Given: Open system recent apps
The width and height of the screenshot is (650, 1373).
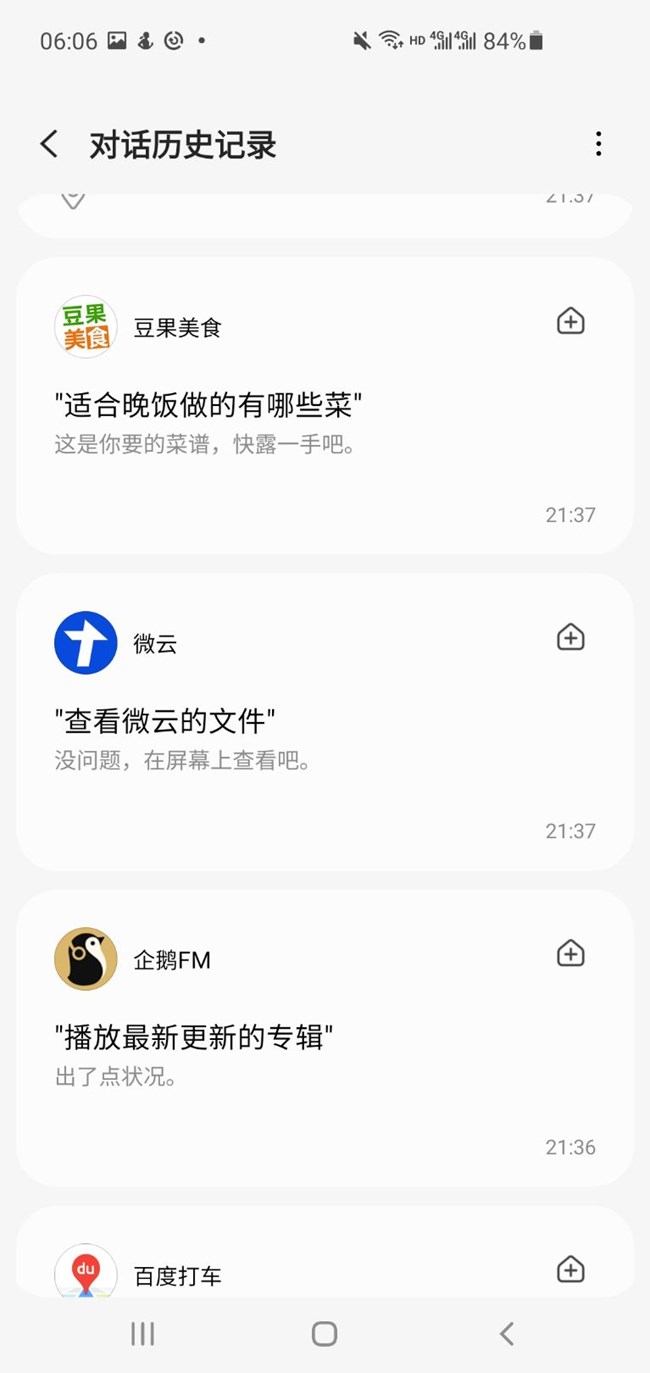Looking at the screenshot, I should [x=143, y=1333].
